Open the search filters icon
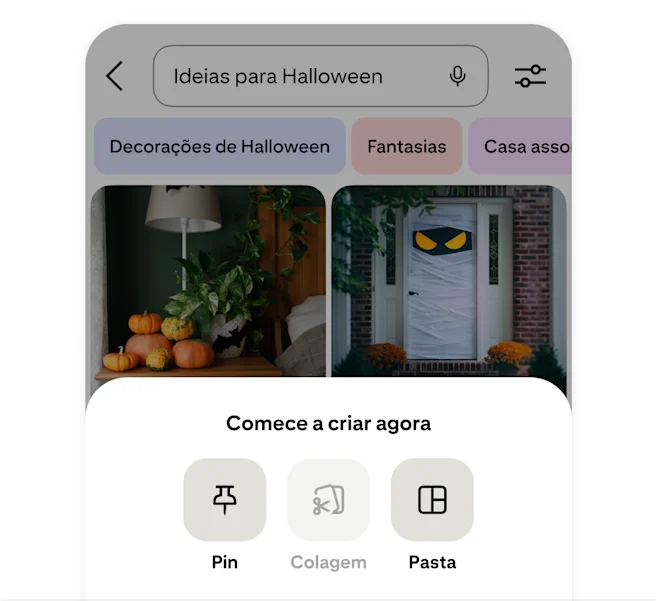 pos(530,76)
